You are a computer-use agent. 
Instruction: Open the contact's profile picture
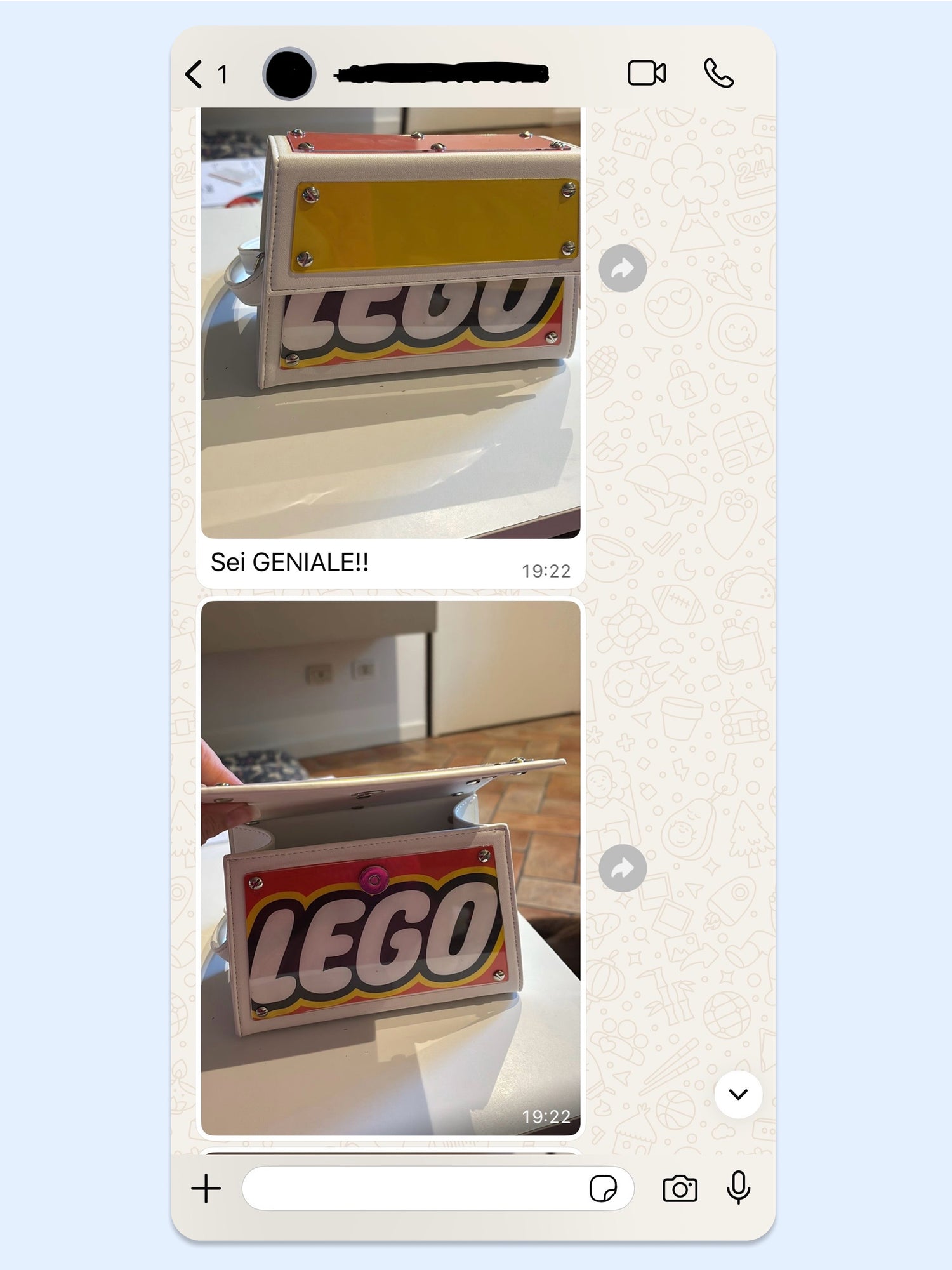(289, 74)
